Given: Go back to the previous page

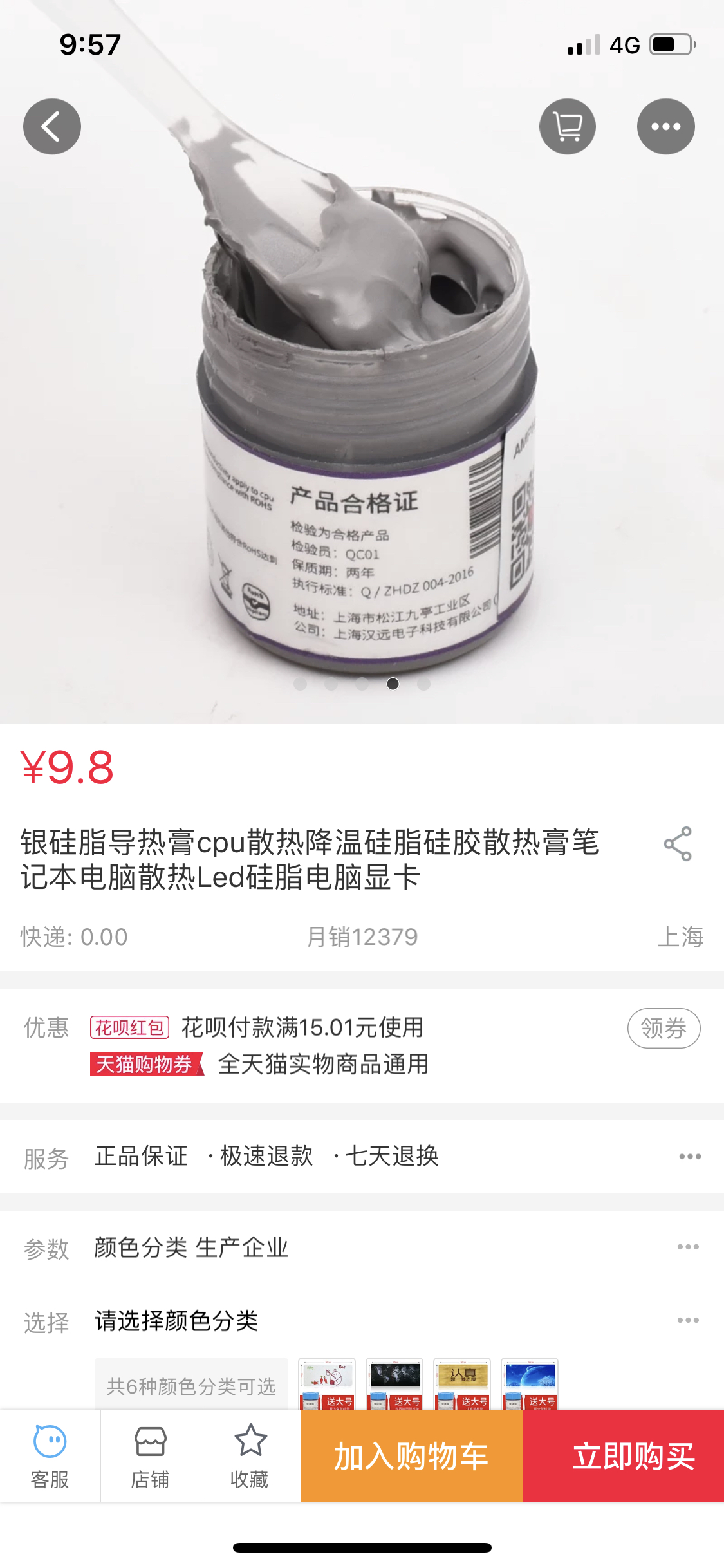Looking at the screenshot, I should [51, 126].
